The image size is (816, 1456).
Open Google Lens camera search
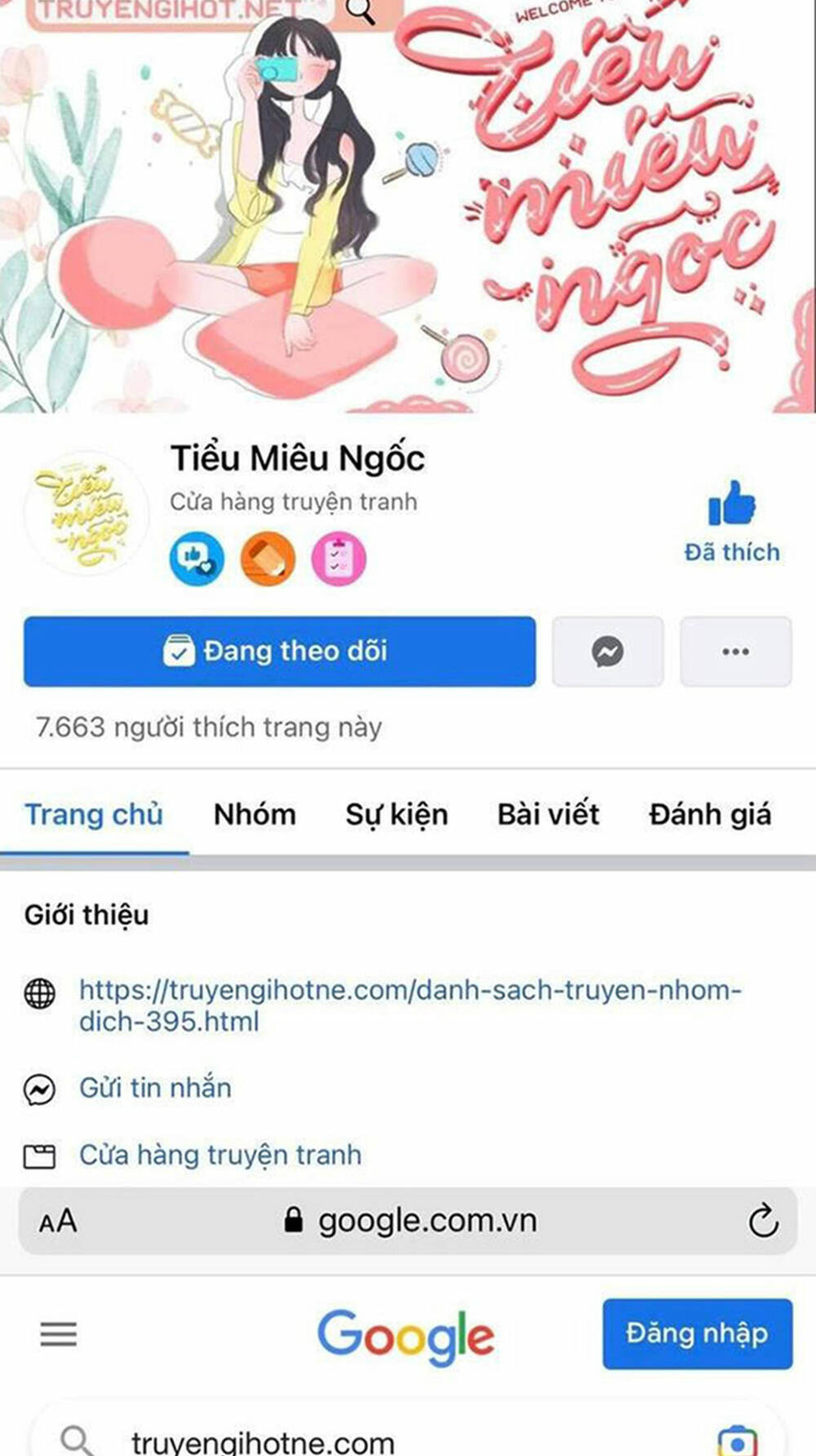click(738, 1441)
